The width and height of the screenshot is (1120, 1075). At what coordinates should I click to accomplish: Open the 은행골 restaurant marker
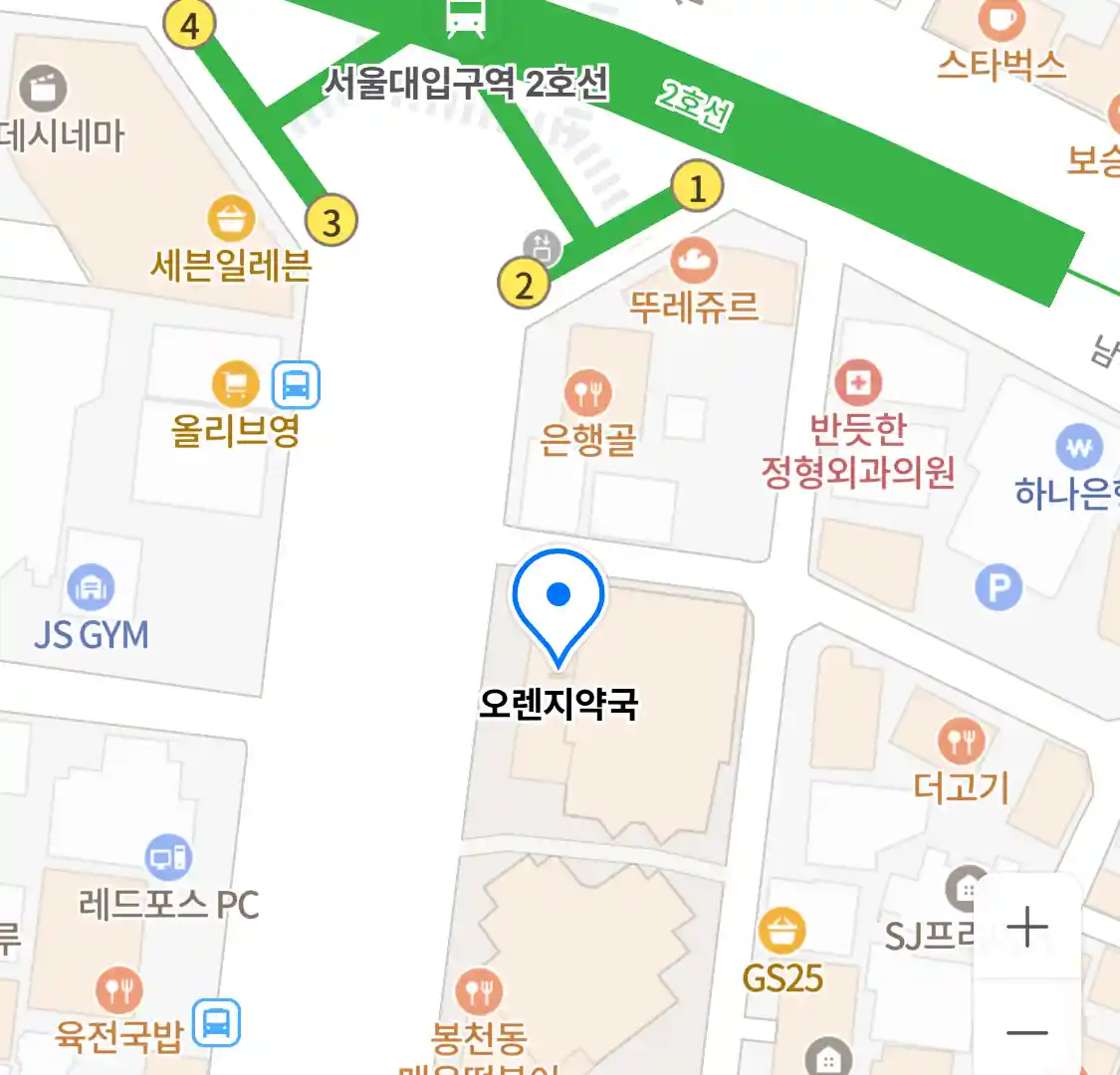[587, 393]
